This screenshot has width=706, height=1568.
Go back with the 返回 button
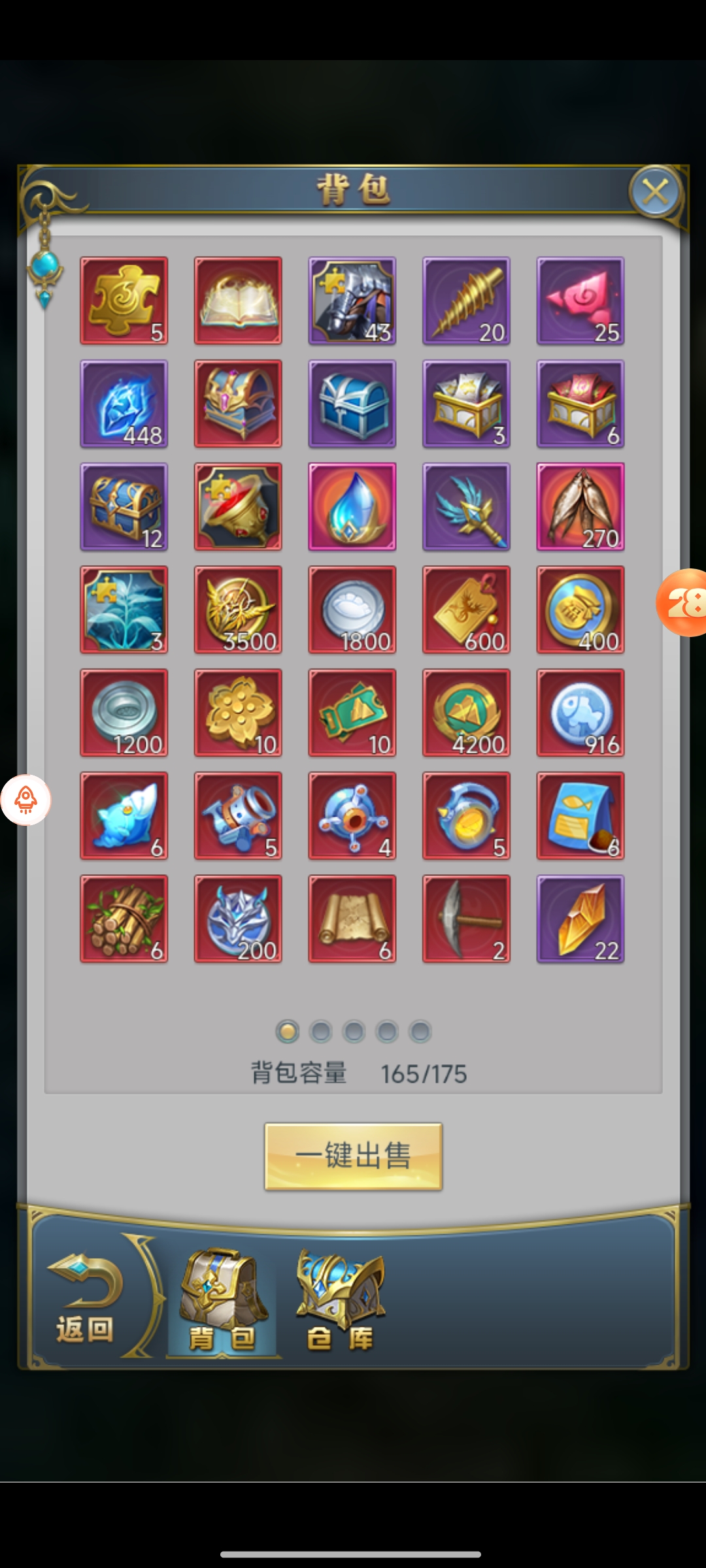(85, 1299)
